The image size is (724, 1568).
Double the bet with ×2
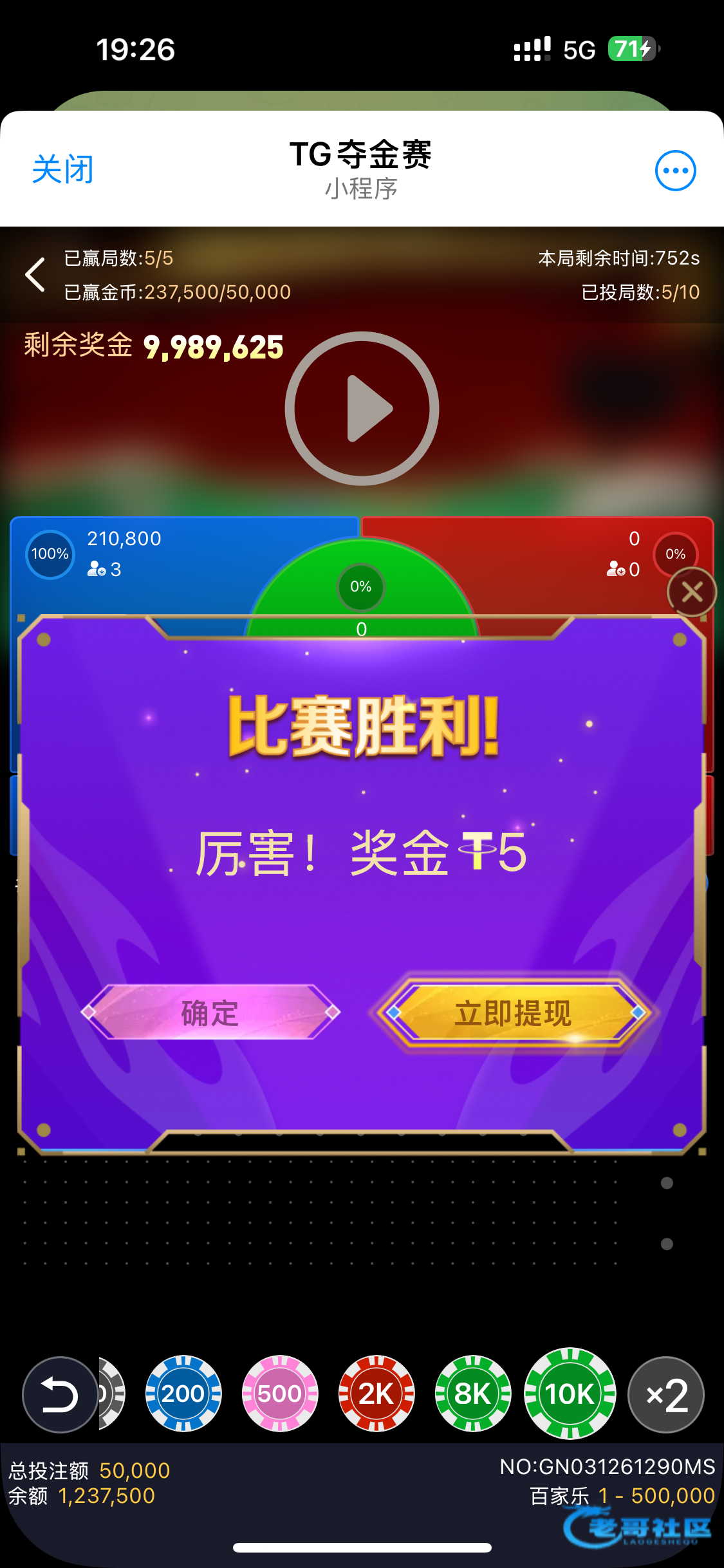(666, 1394)
